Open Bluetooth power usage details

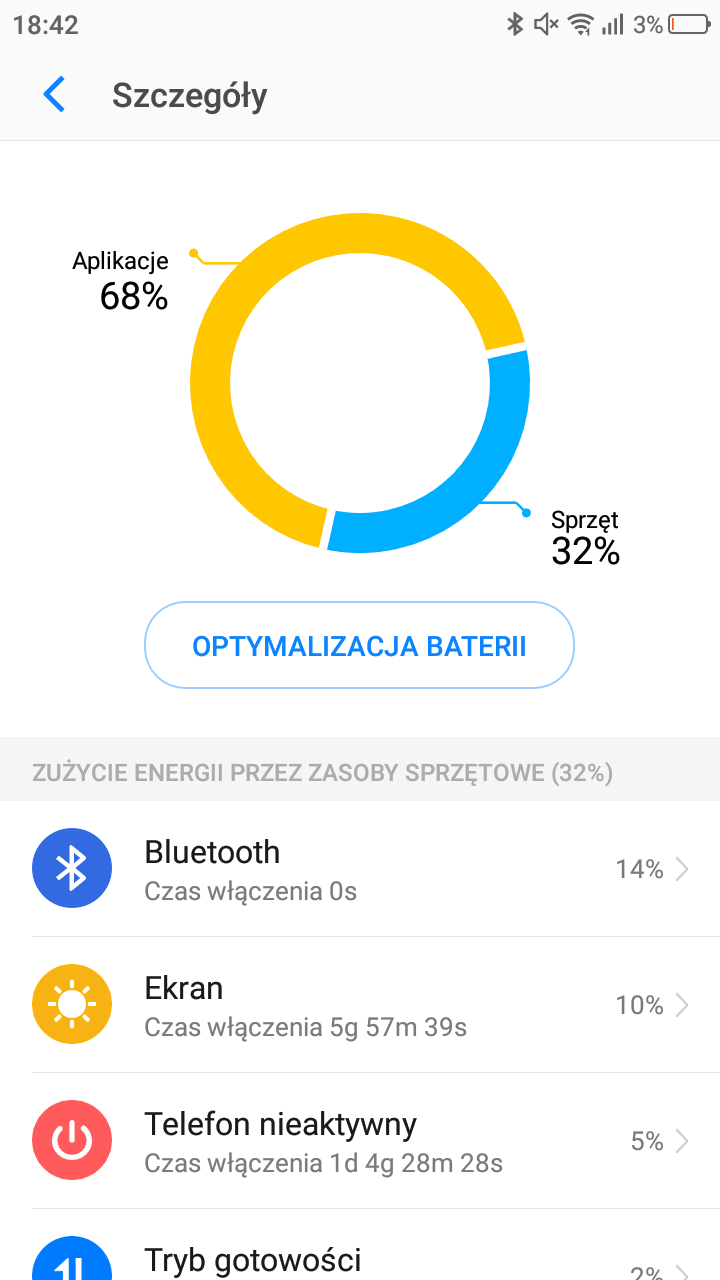pos(360,869)
